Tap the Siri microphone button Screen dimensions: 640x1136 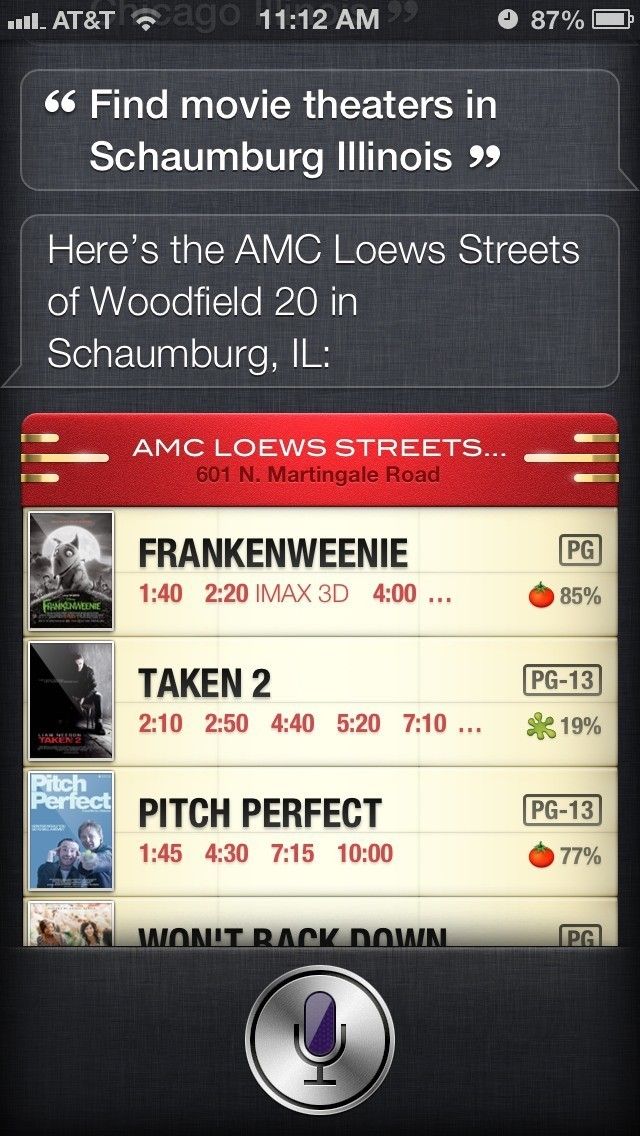pyautogui.click(x=320, y=1039)
